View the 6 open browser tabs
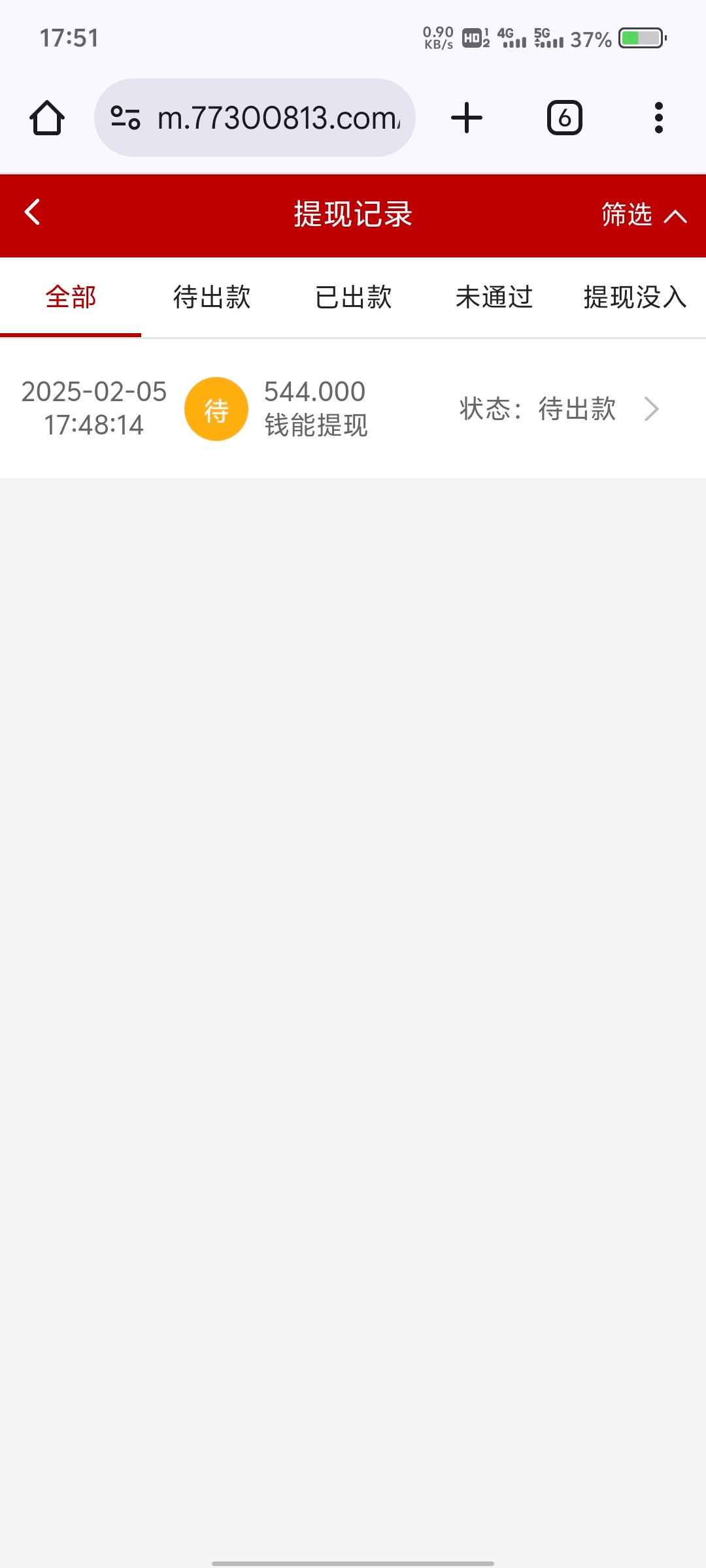This screenshot has width=706, height=1568. (565, 118)
